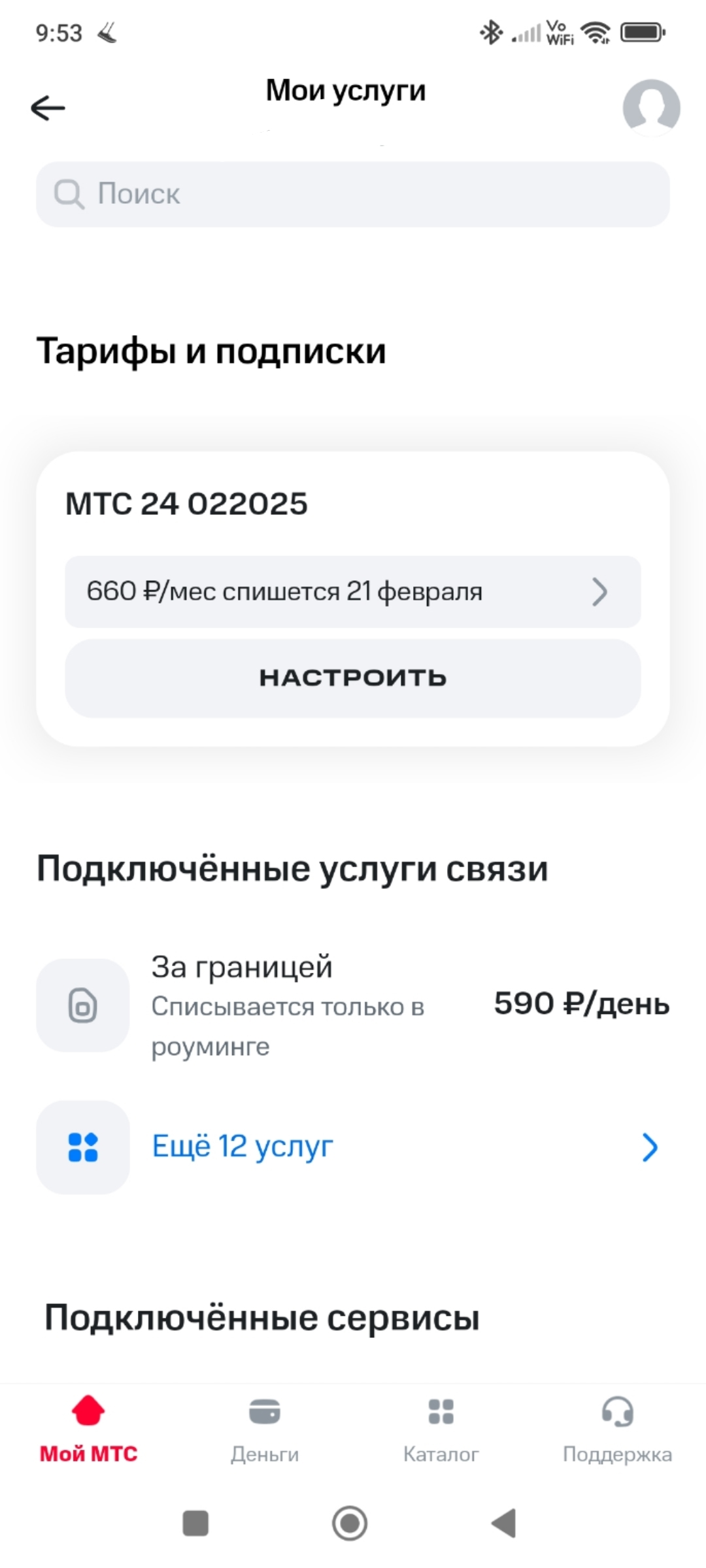Show Ещё 12 услуг
Viewport: 706px width, 1568px height.
click(x=353, y=1147)
